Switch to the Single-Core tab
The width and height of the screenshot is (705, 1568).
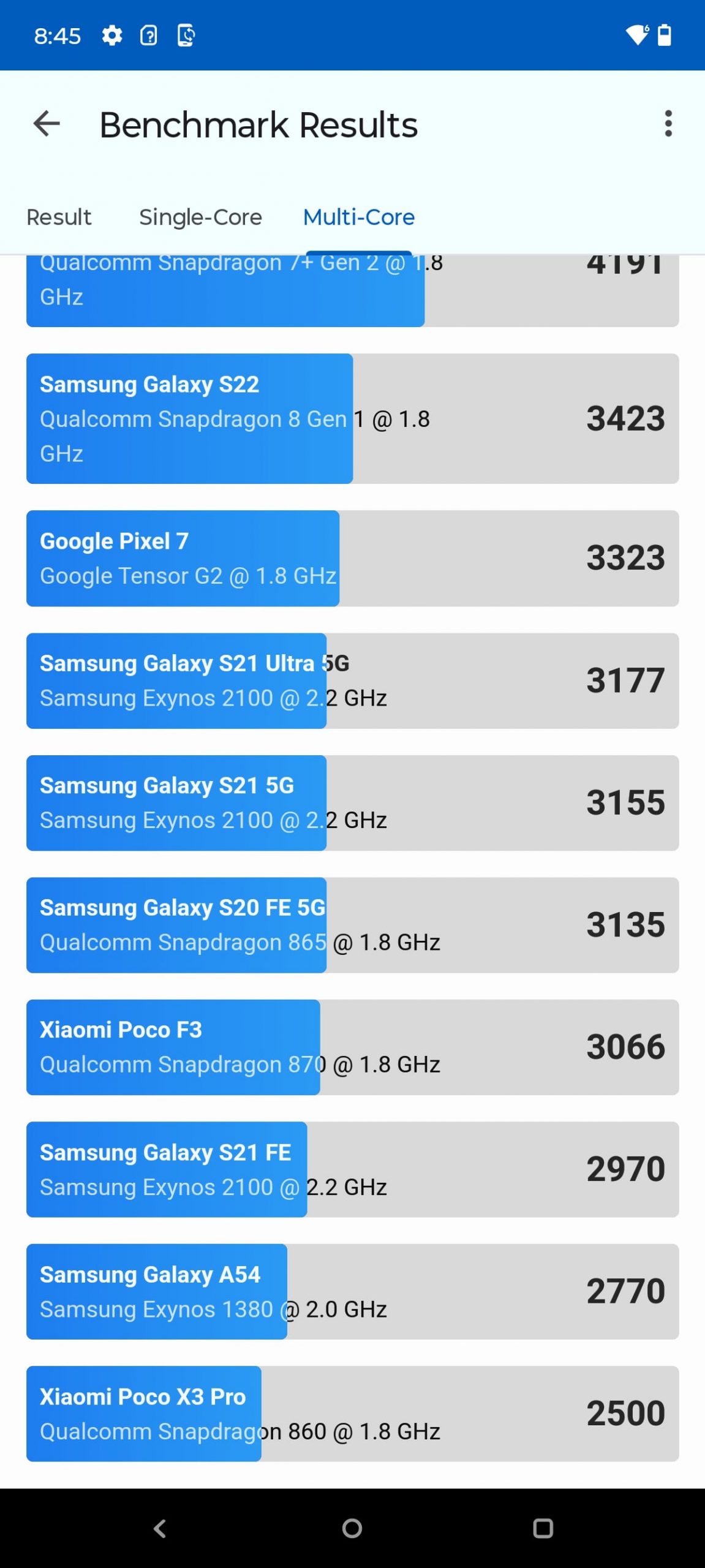[200, 217]
